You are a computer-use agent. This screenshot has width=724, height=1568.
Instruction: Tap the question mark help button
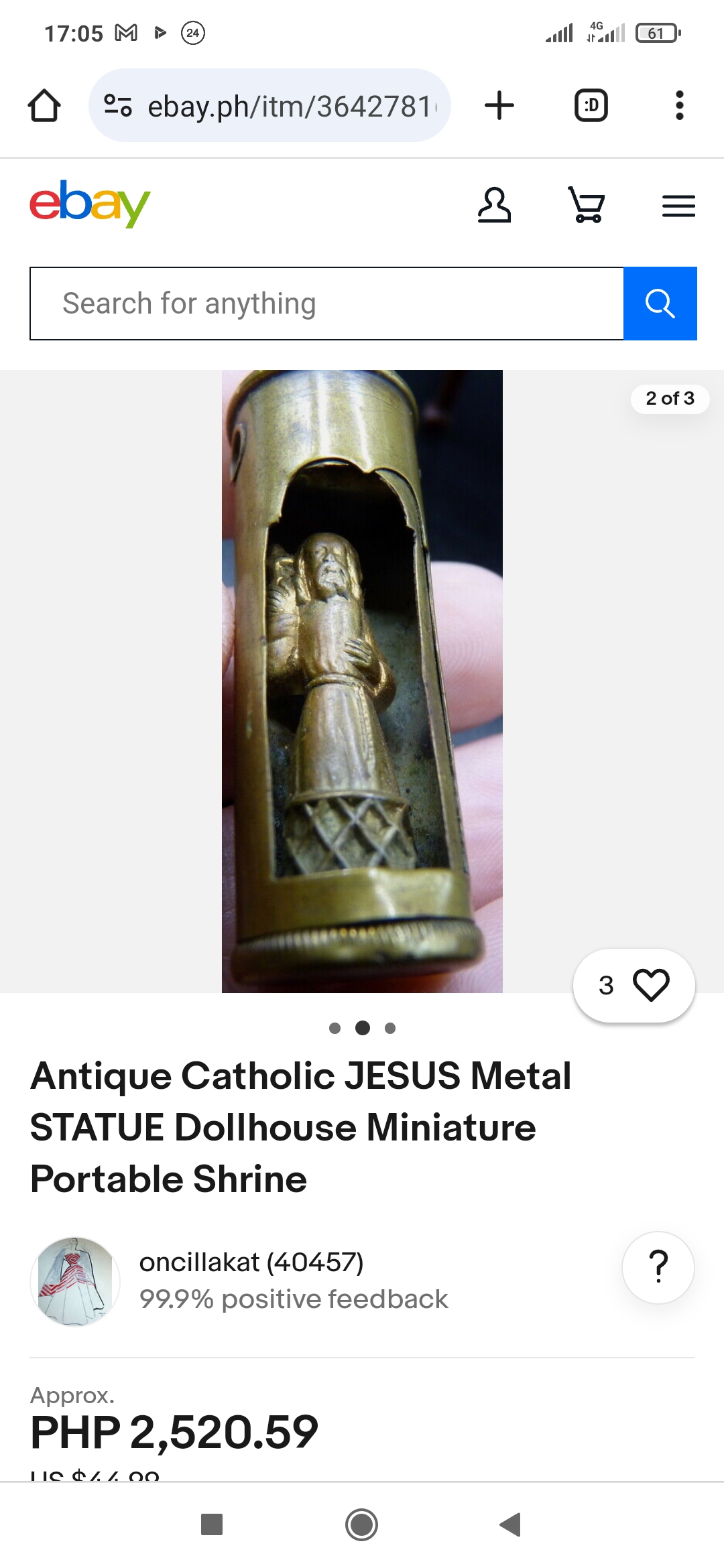coord(658,1267)
